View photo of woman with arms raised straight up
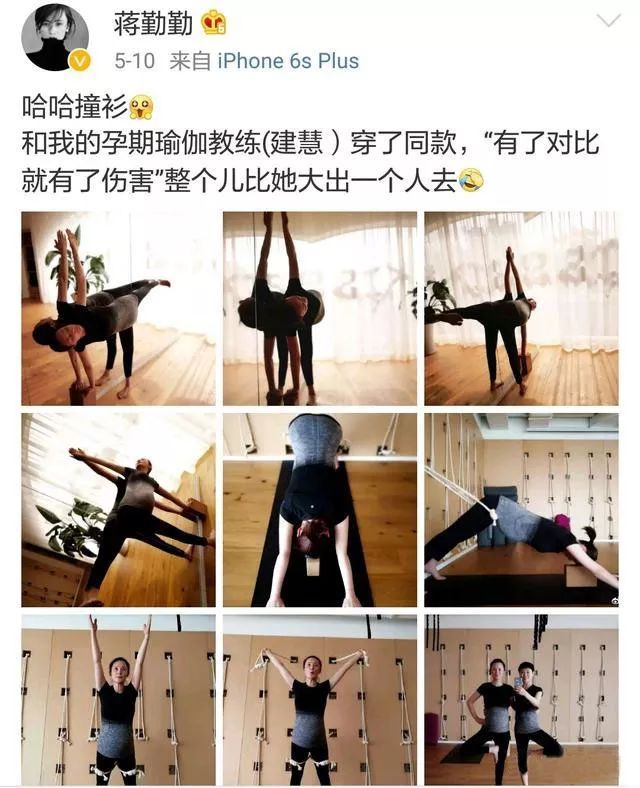Image resolution: width=640 pixels, height=788 pixels. click(x=118, y=700)
